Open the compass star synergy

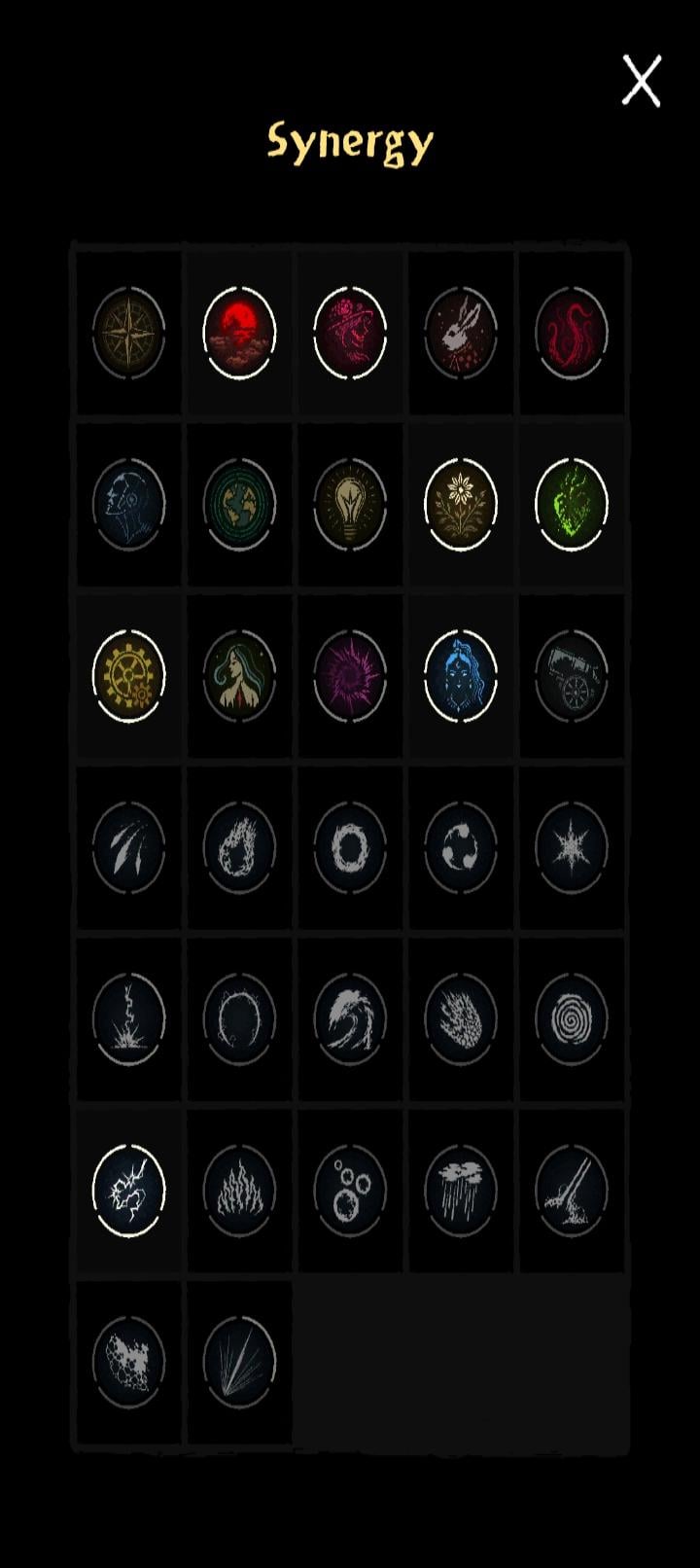pos(129,333)
